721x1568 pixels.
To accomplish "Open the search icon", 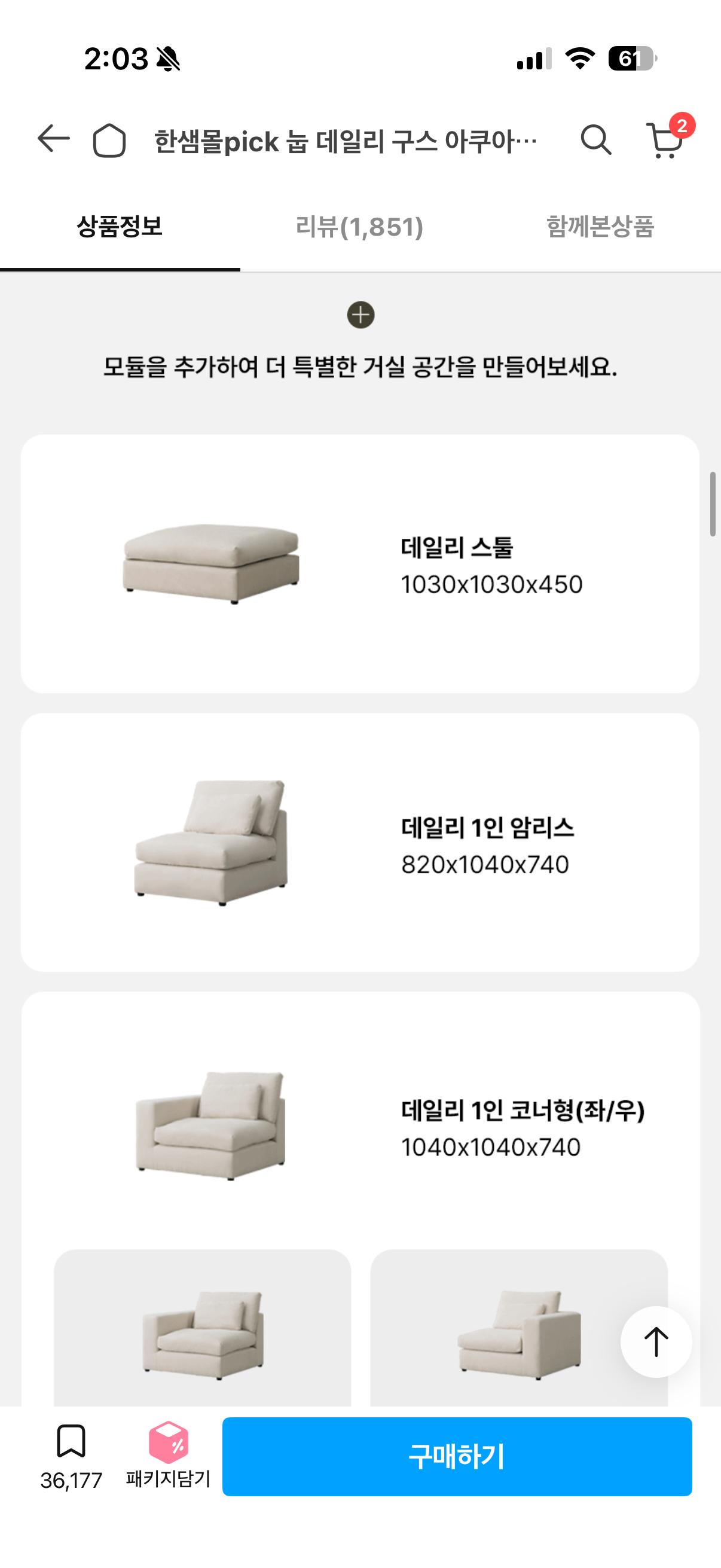I will (x=597, y=139).
